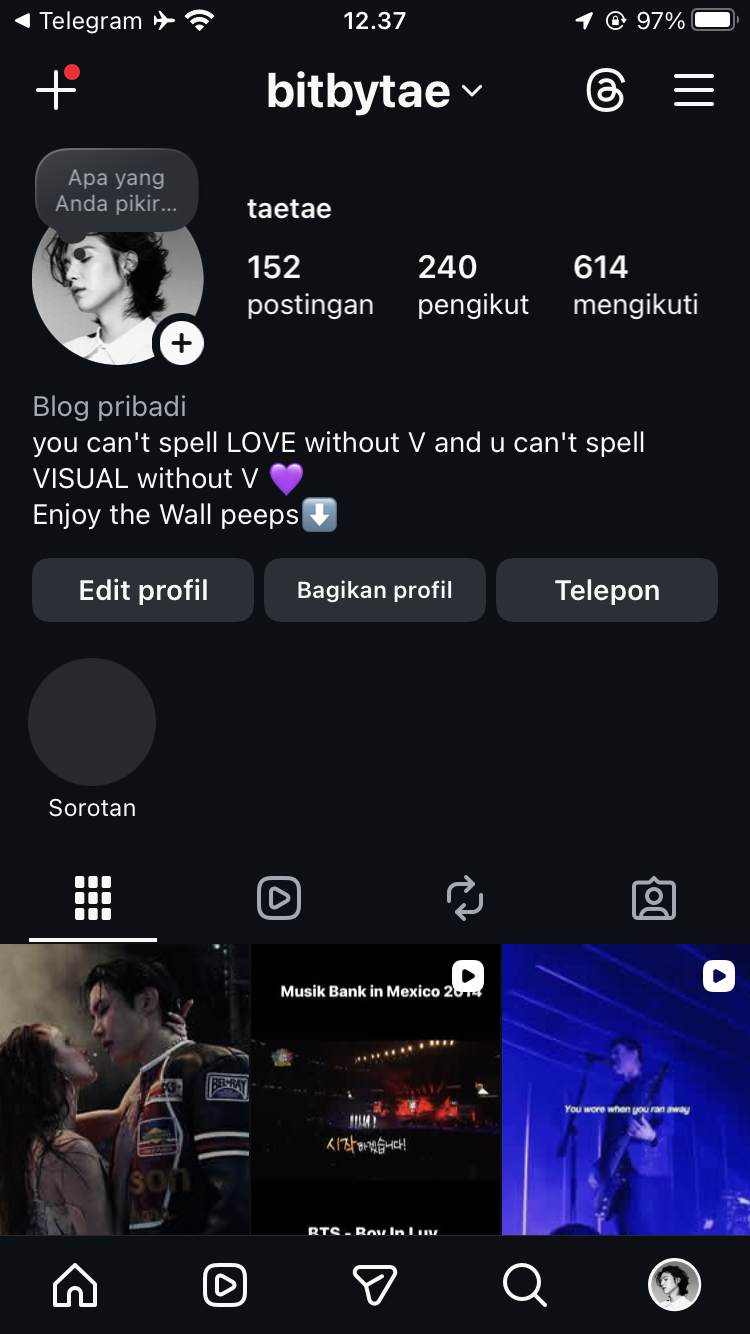Open the Sorotan highlight circle

click(x=92, y=721)
